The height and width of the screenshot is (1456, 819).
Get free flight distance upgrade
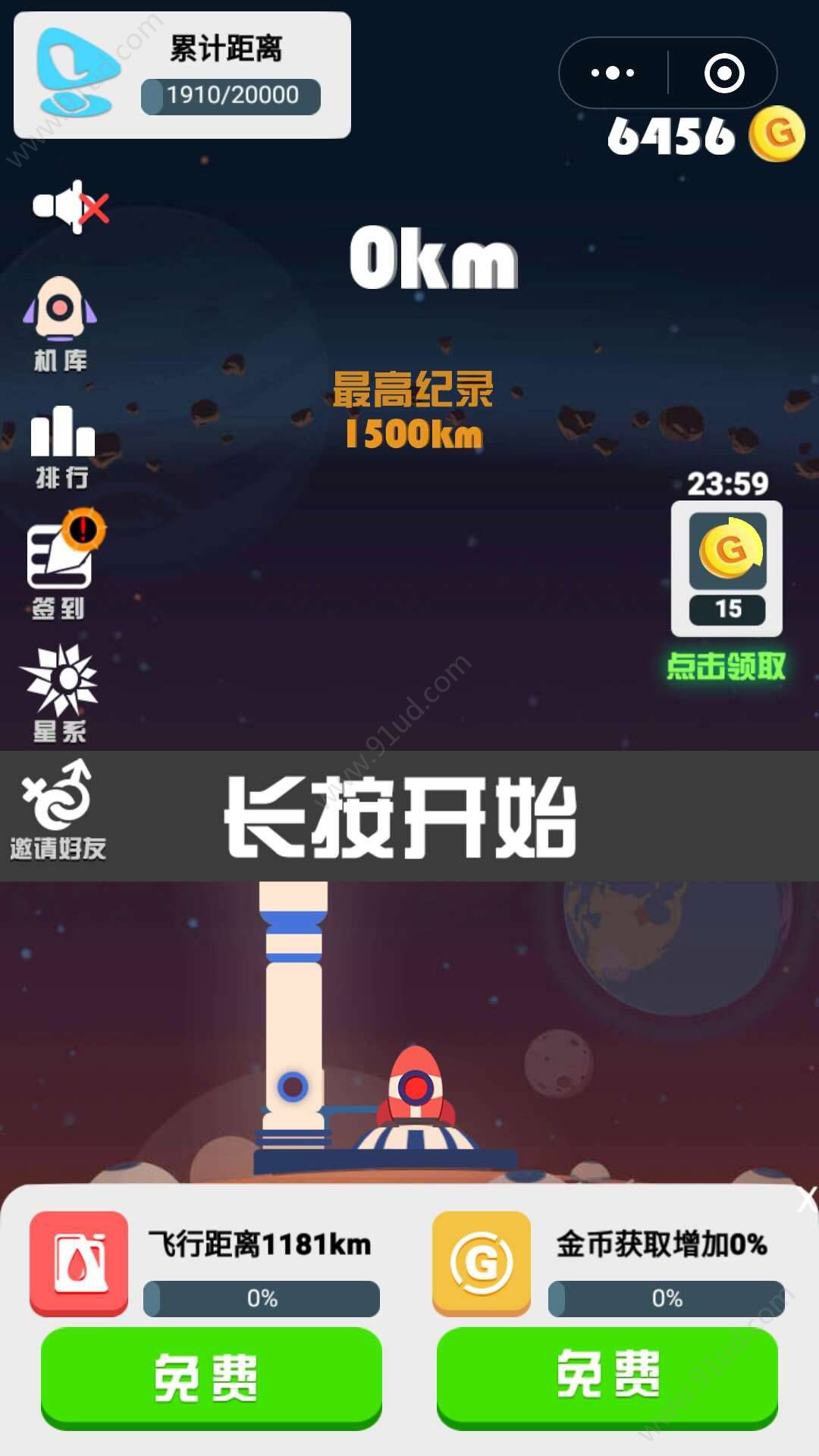point(211,1377)
